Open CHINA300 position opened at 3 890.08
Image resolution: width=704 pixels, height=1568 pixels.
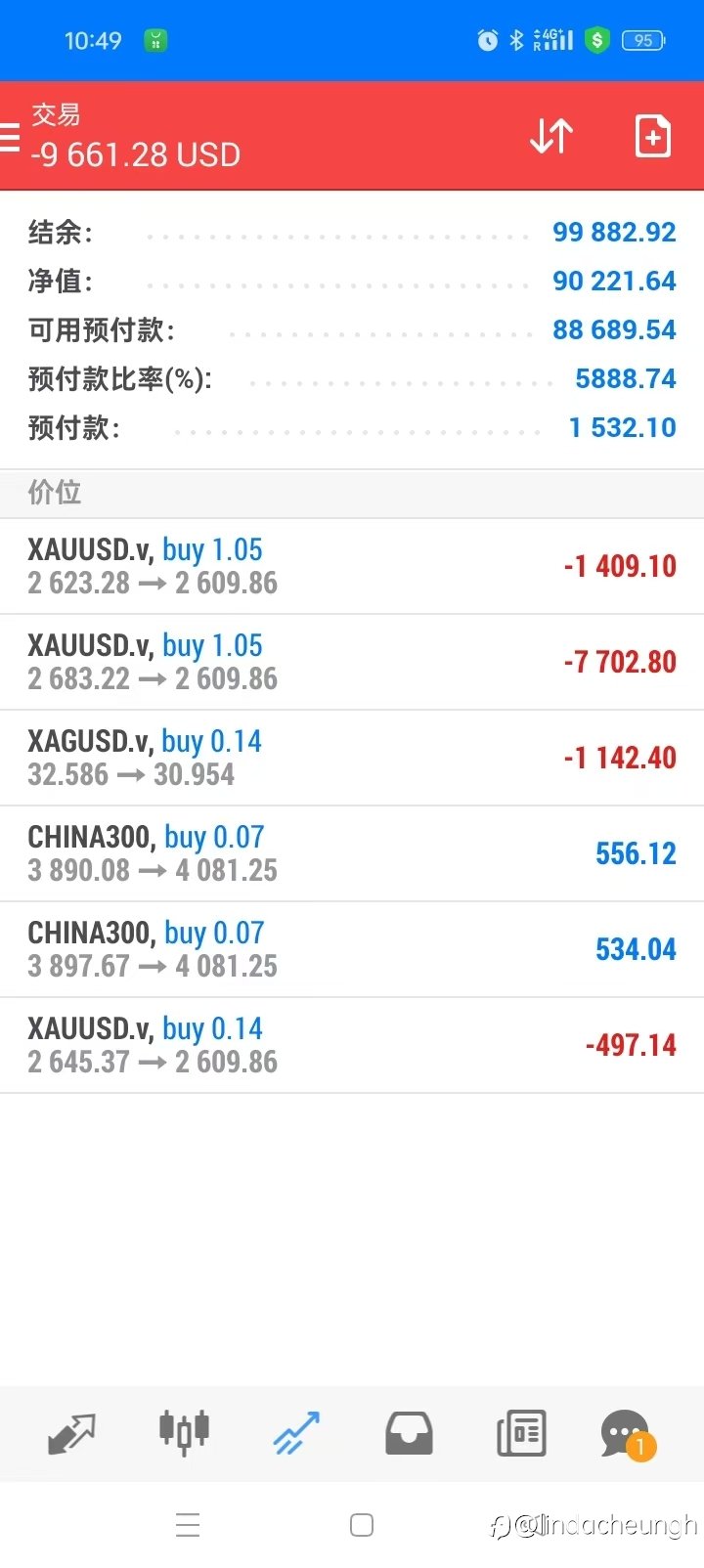tap(352, 853)
